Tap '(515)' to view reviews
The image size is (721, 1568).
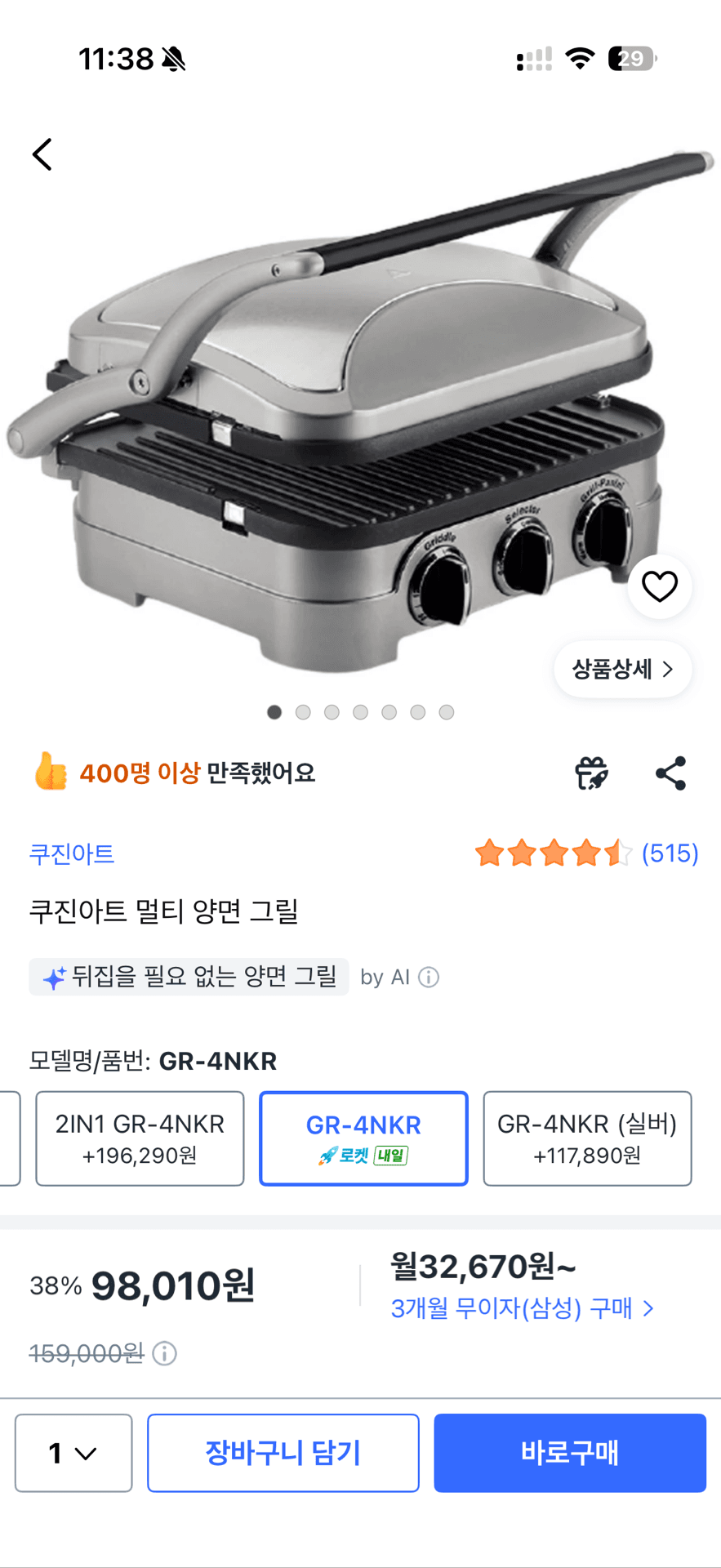click(670, 853)
